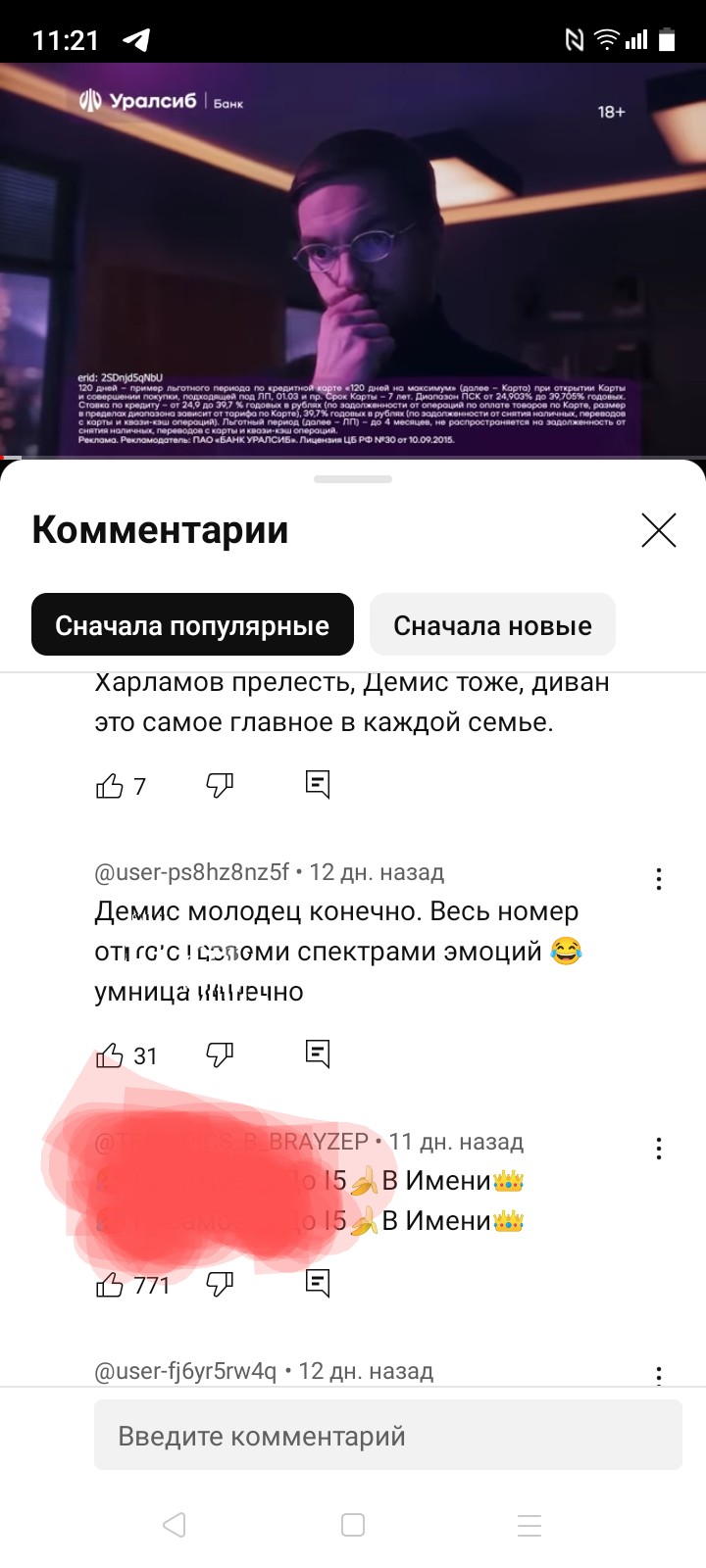Reply to the 'Демис молодец' comment
The height and width of the screenshot is (1568, 706).
click(x=318, y=1053)
